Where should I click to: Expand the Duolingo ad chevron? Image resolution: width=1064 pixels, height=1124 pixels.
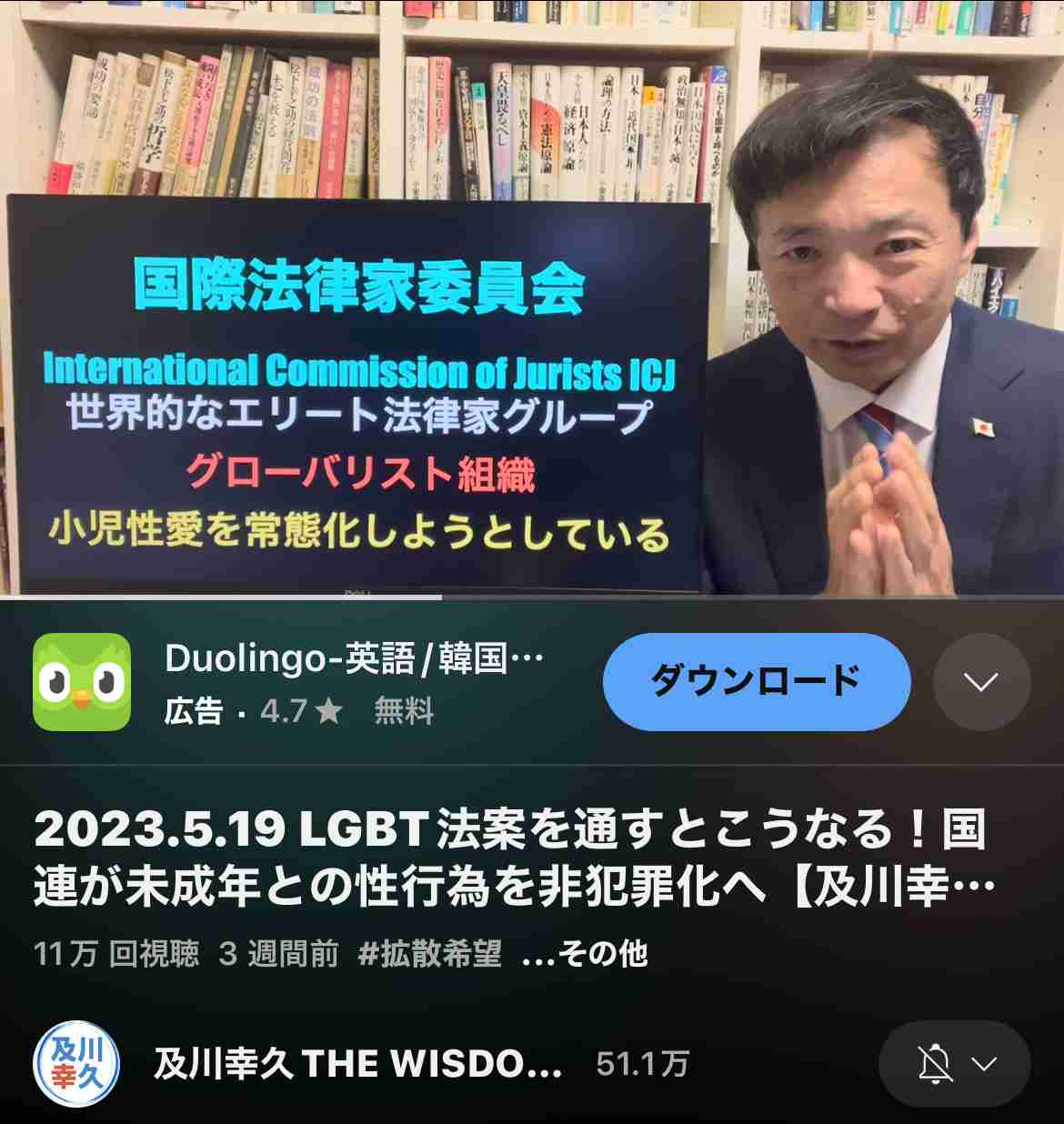click(981, 682)
